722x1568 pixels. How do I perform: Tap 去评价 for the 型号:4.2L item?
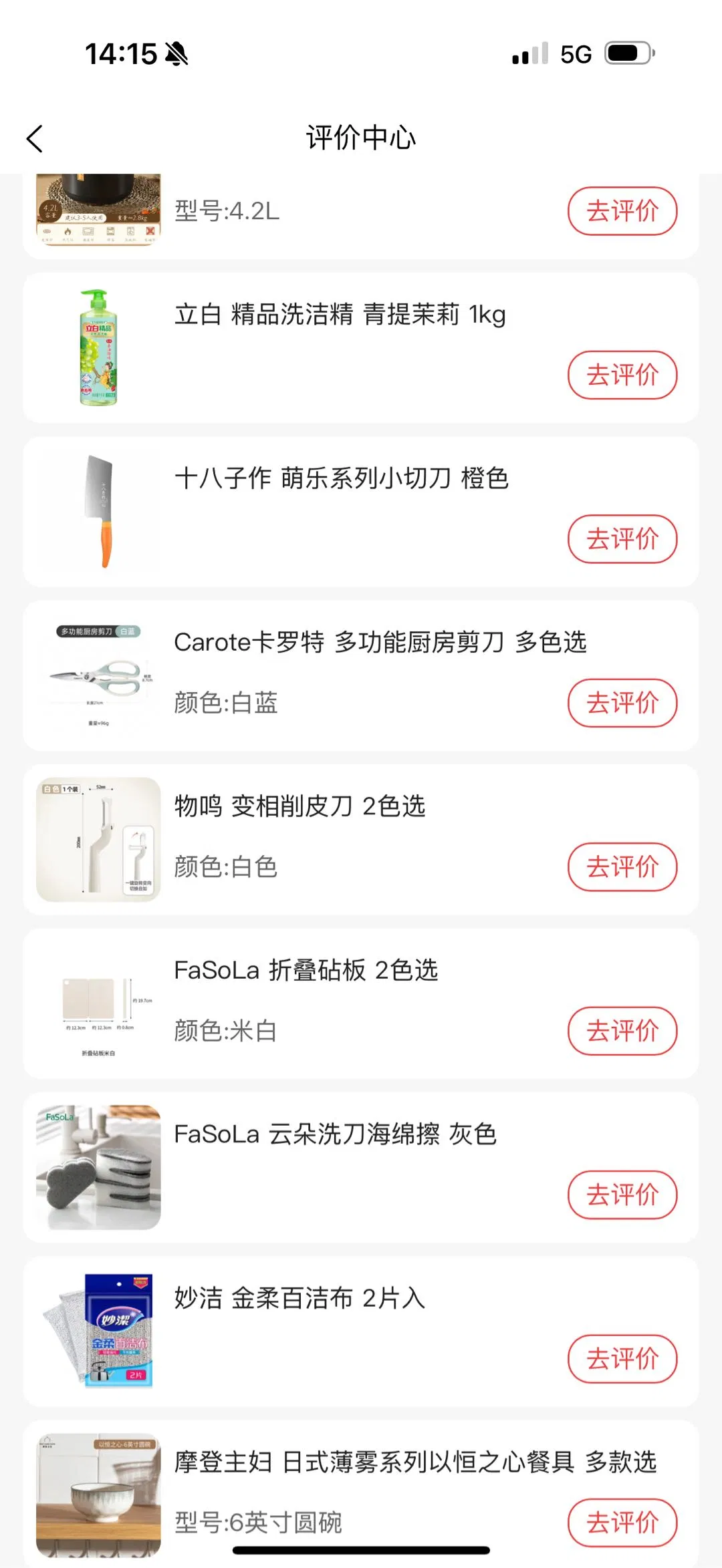(x=622, y=211)
